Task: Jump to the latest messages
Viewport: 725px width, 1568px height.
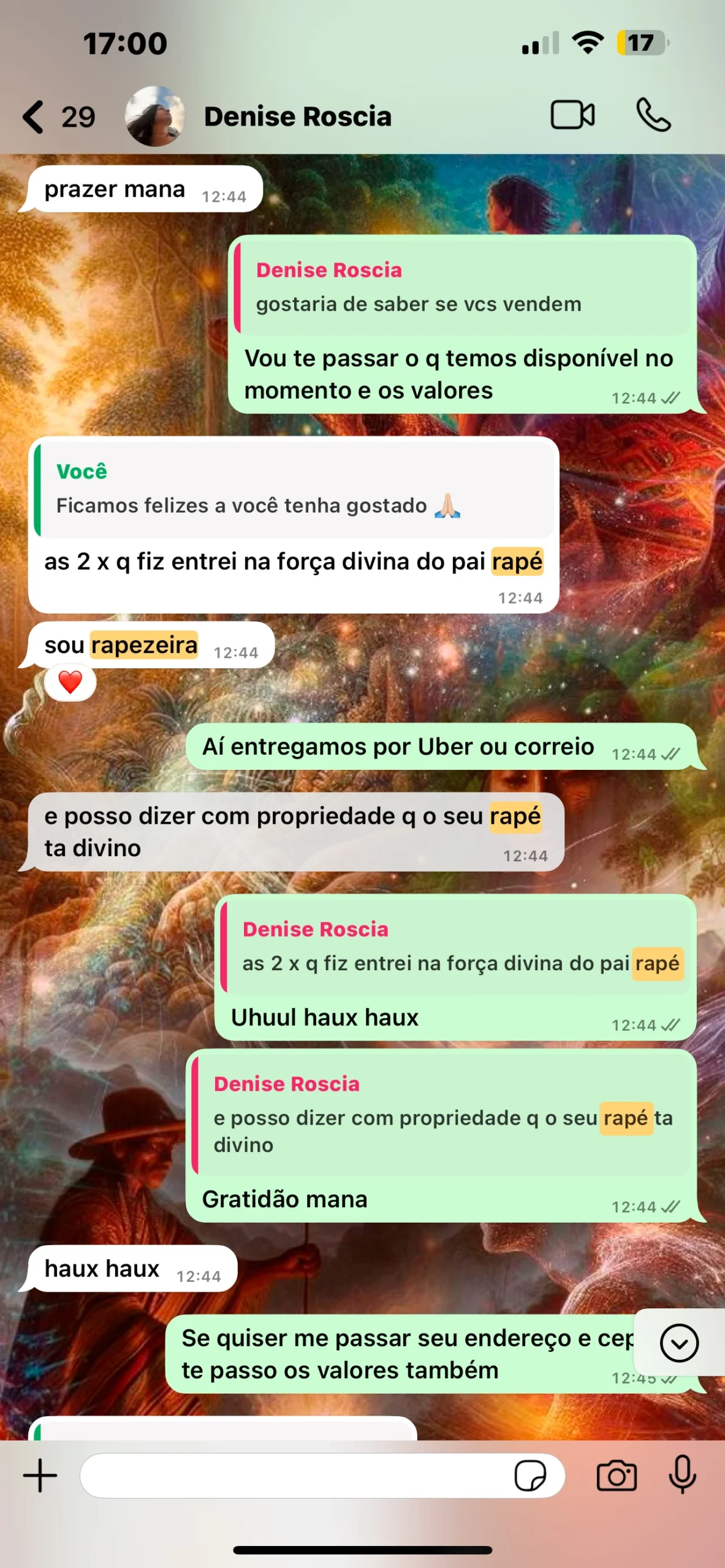Action: click(x=678, y=1343)
